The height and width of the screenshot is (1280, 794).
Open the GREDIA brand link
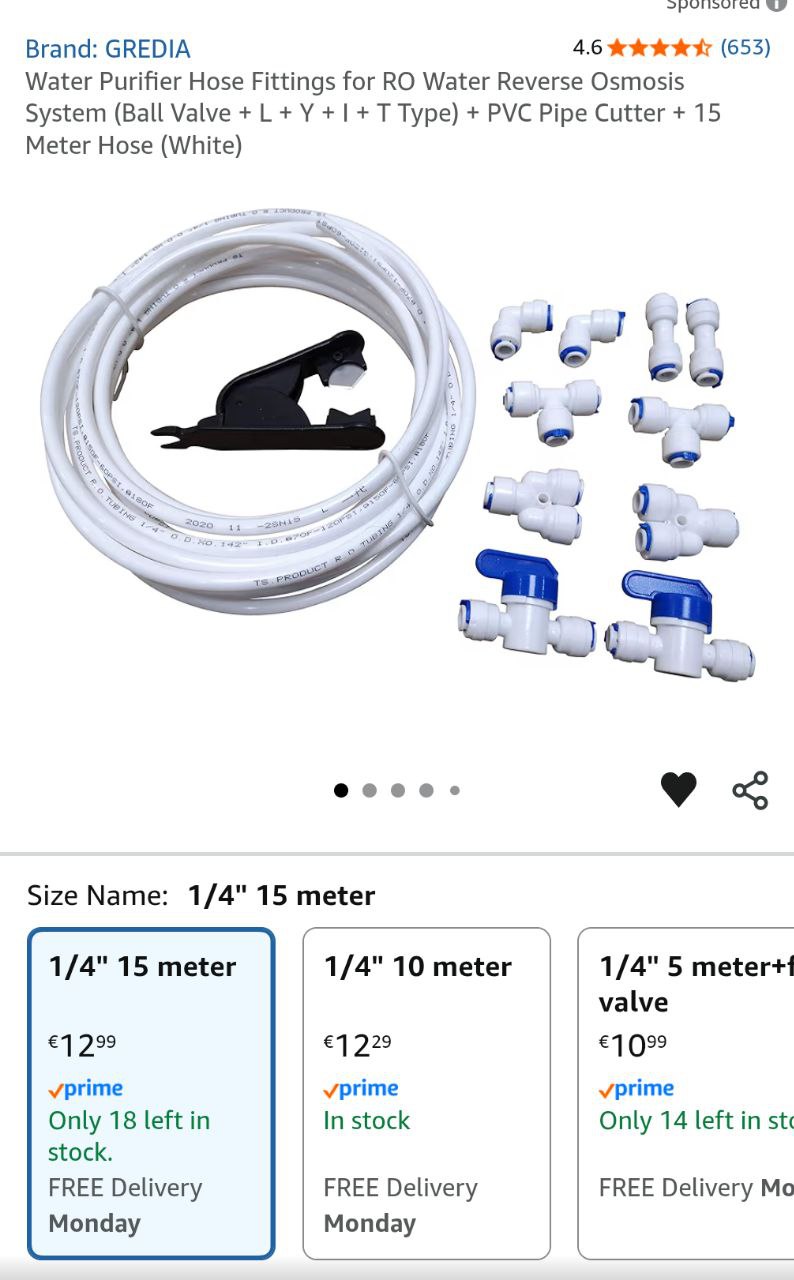coord(107,48)
